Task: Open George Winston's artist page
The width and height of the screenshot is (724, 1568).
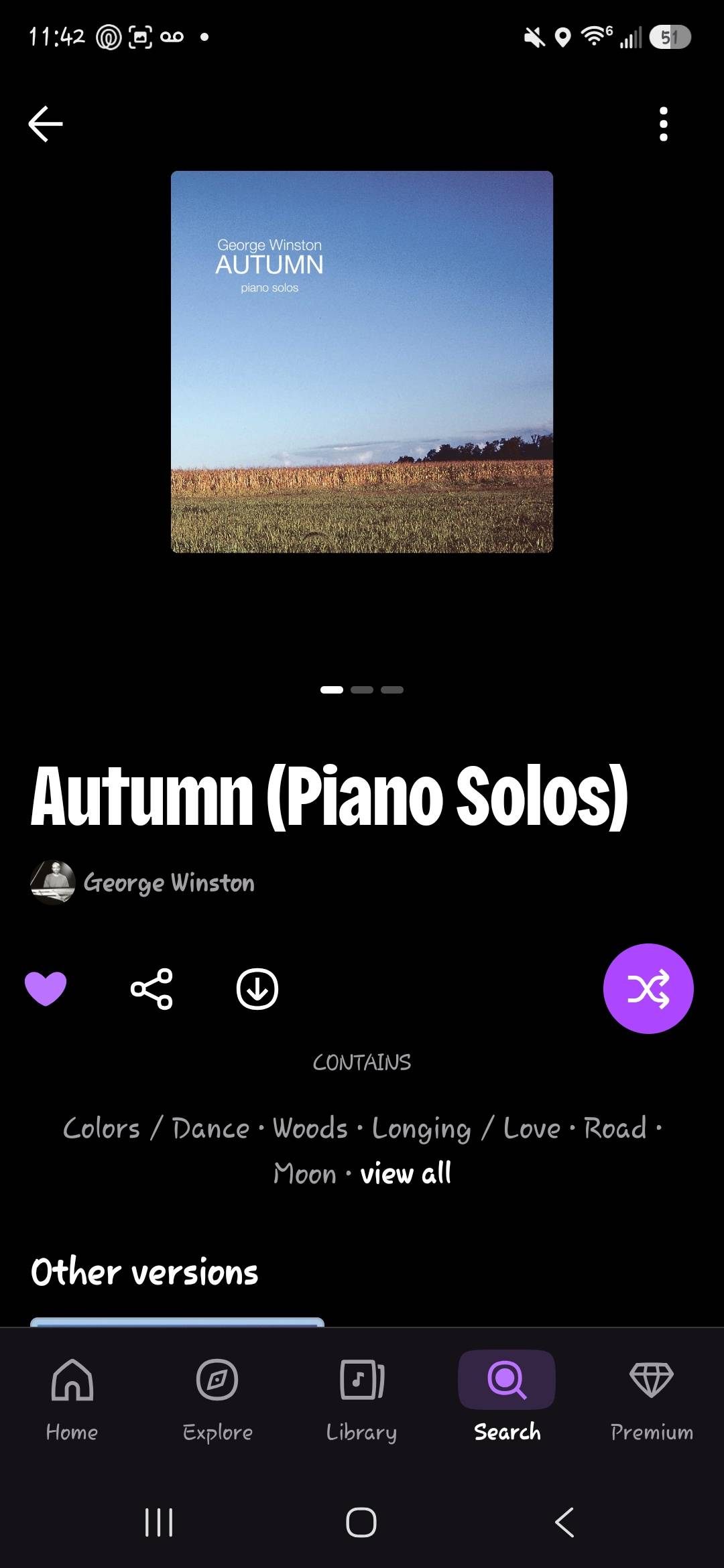Action: pyautogui.click(x=143, y=883)
